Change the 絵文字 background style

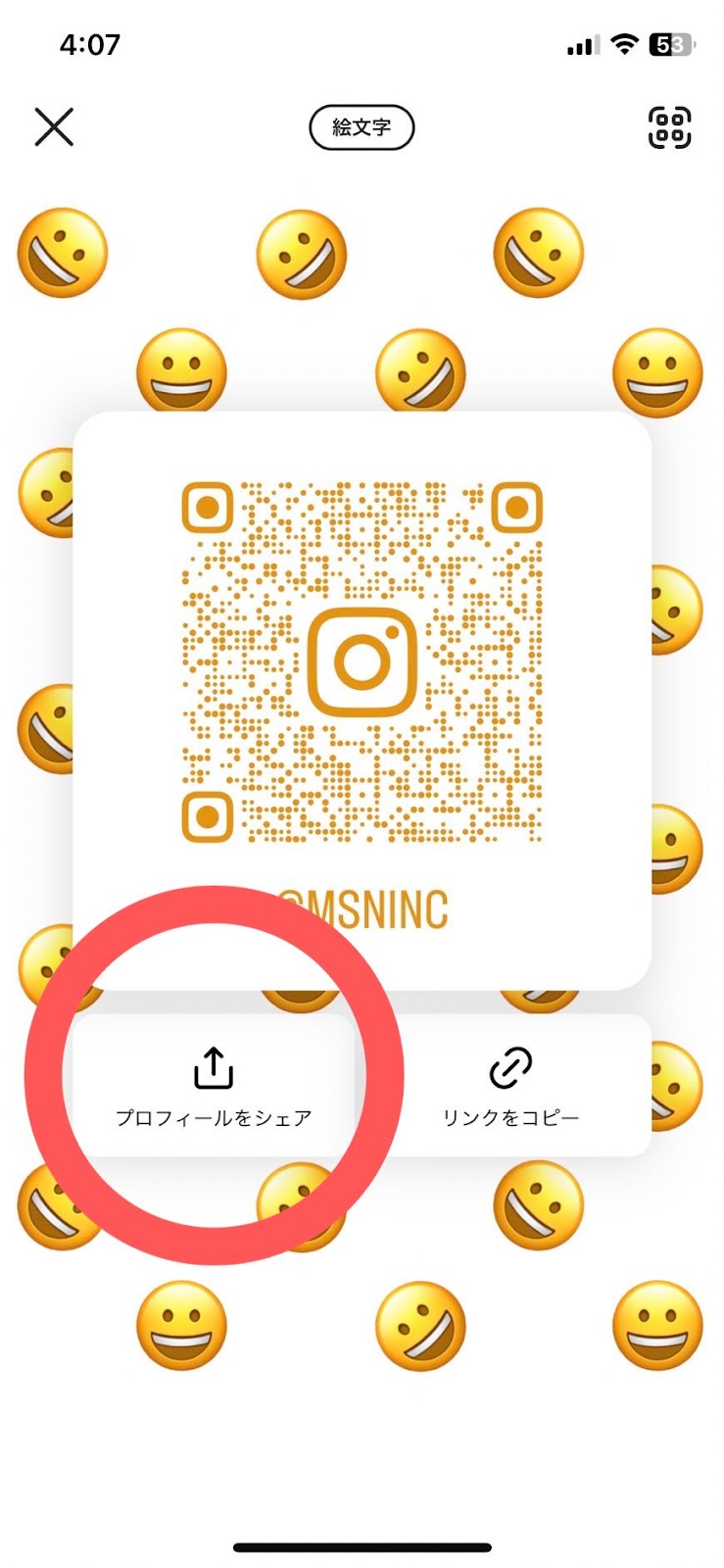pyautogui.click(x=362, y=127)
